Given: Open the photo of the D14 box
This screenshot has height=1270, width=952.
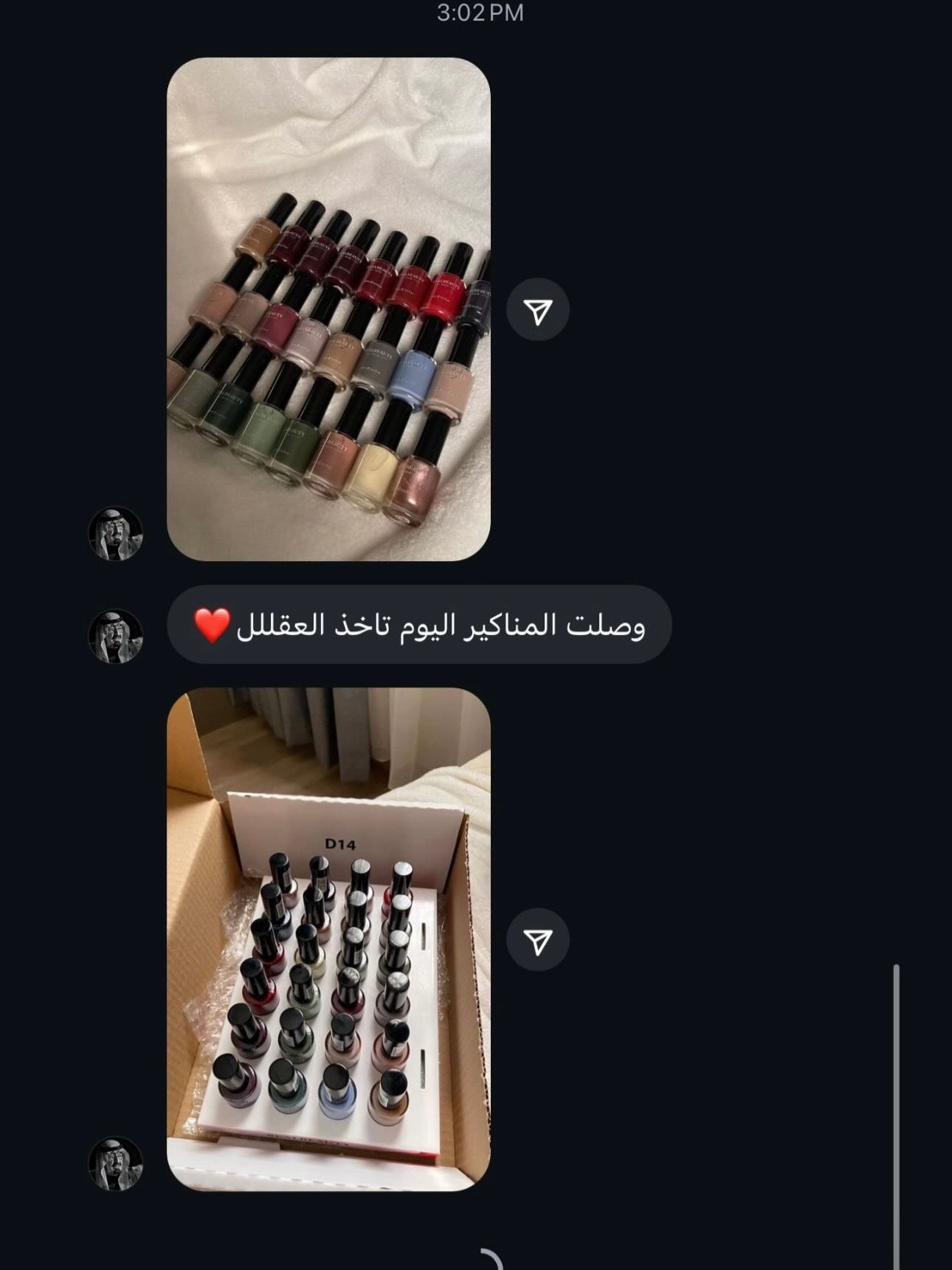Looking at the screenshot, I should (x=328, y=939).
